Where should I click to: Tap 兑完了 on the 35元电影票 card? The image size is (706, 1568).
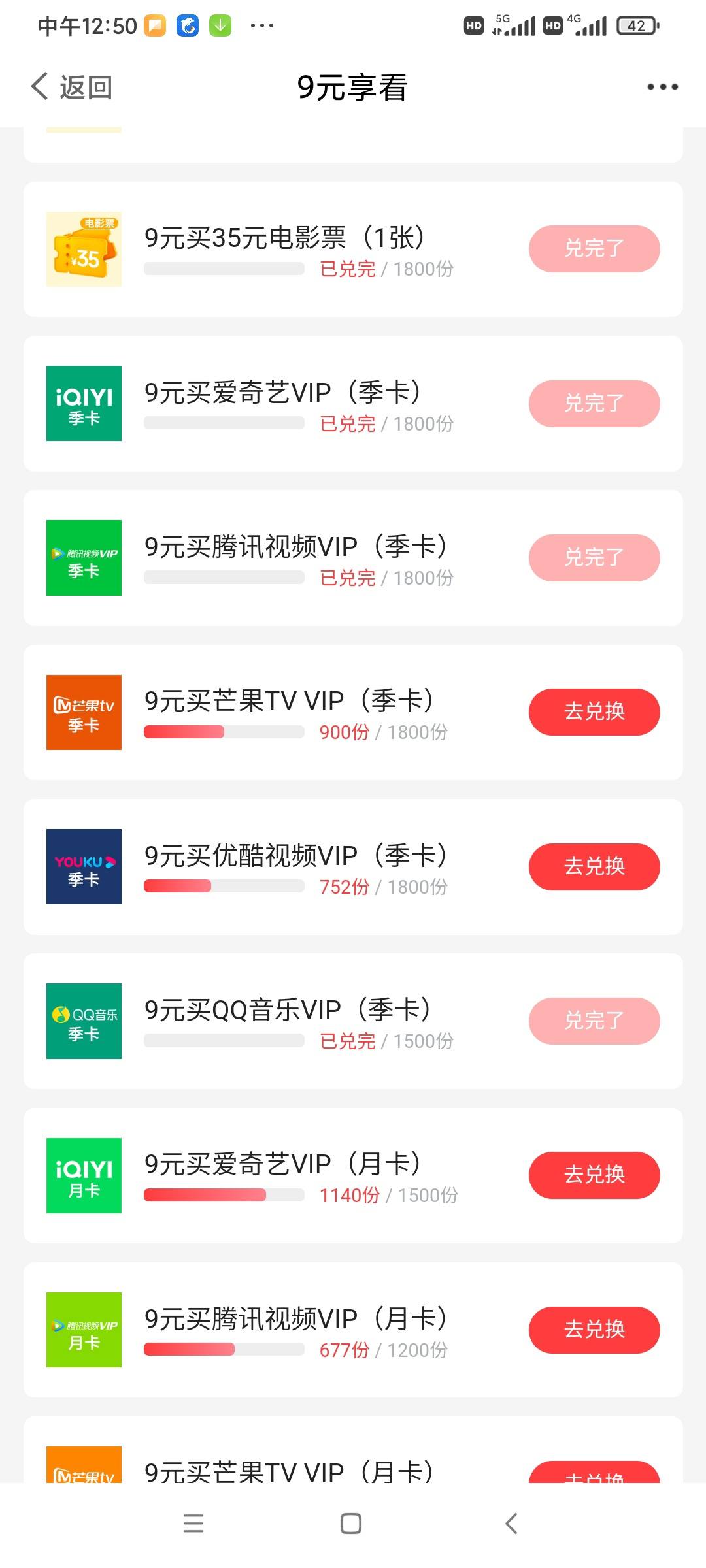pyautogui.click(x=594, y=249)
